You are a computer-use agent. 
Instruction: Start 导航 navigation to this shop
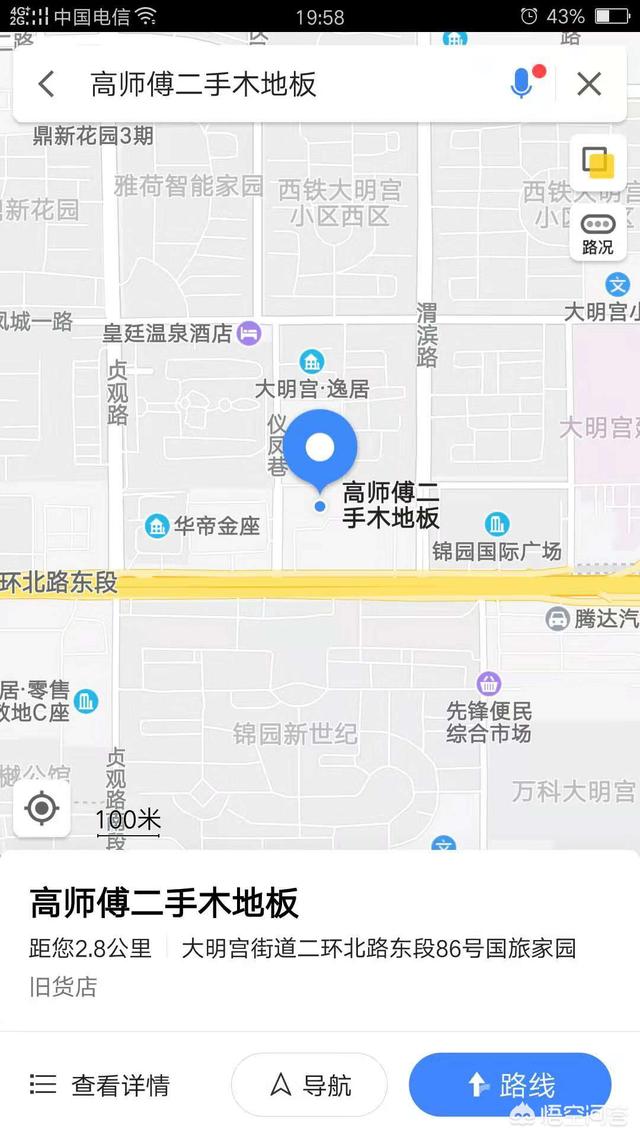point(309,1084)
